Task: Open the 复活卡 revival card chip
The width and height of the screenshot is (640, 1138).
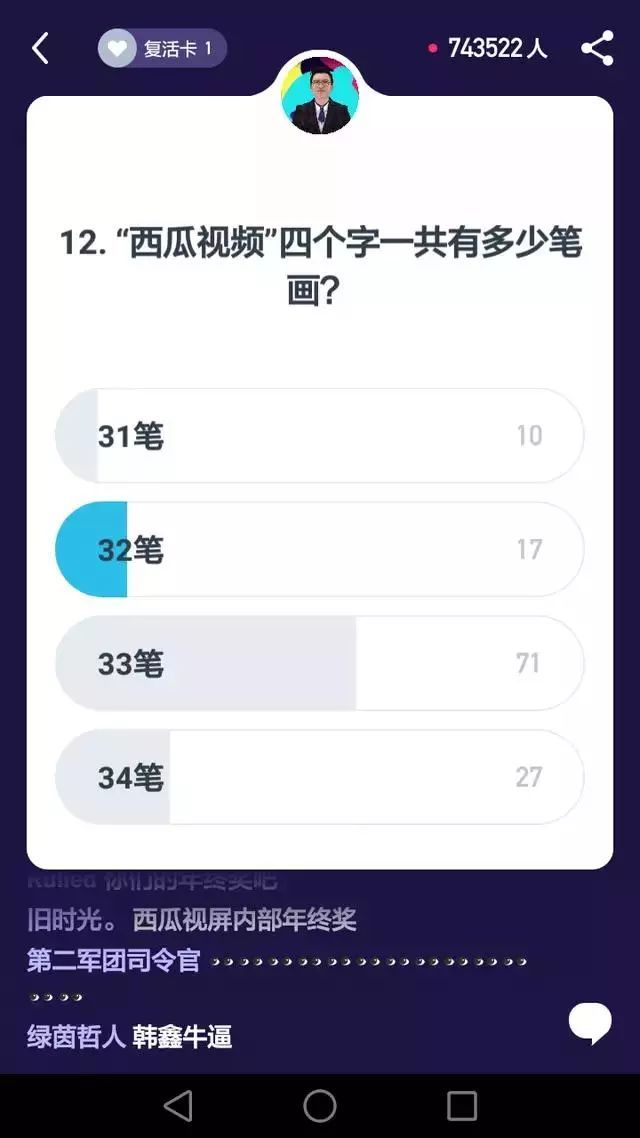Action: click(163, 49)
